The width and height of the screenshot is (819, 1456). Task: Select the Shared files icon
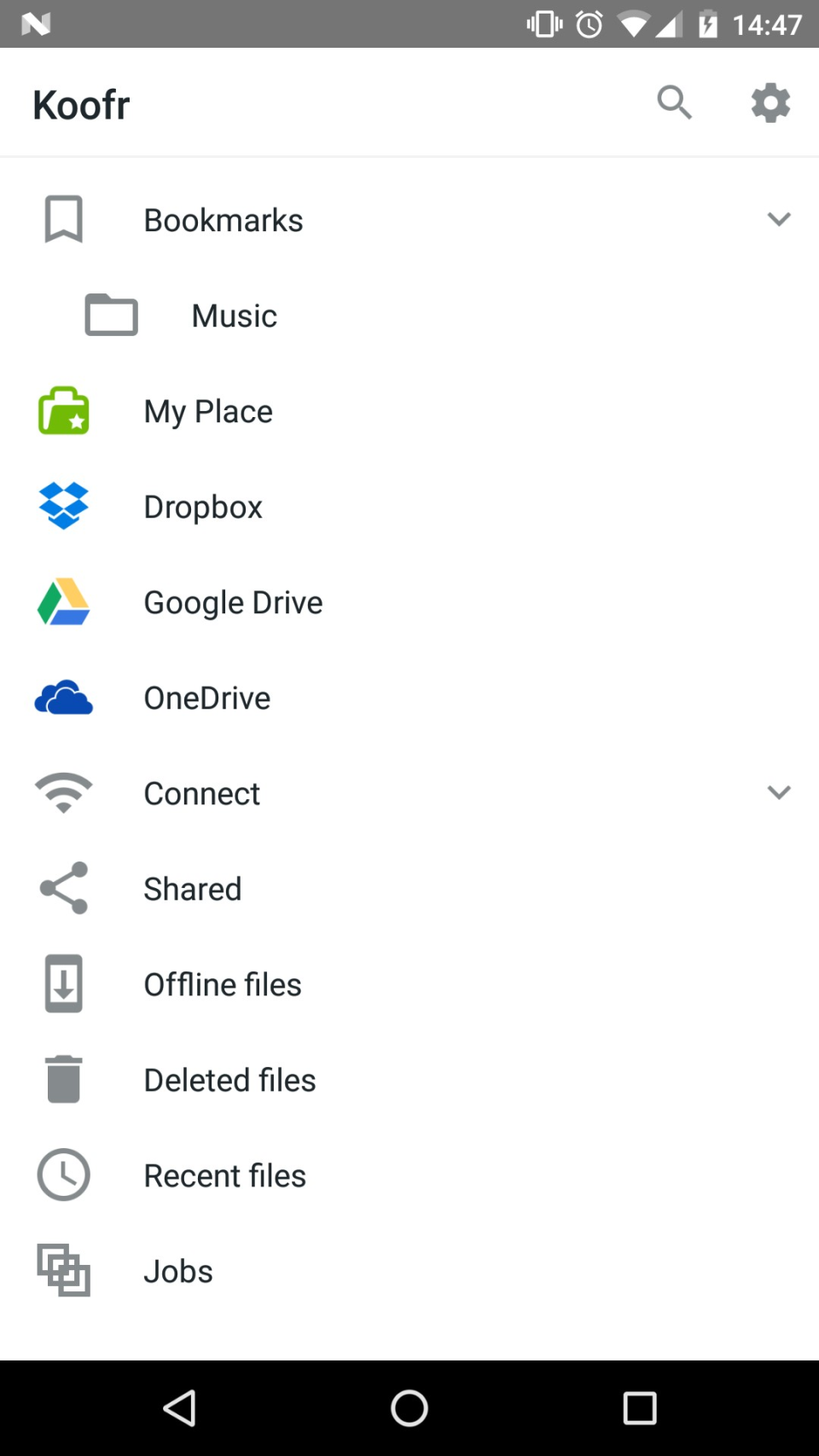coord(63,888)
